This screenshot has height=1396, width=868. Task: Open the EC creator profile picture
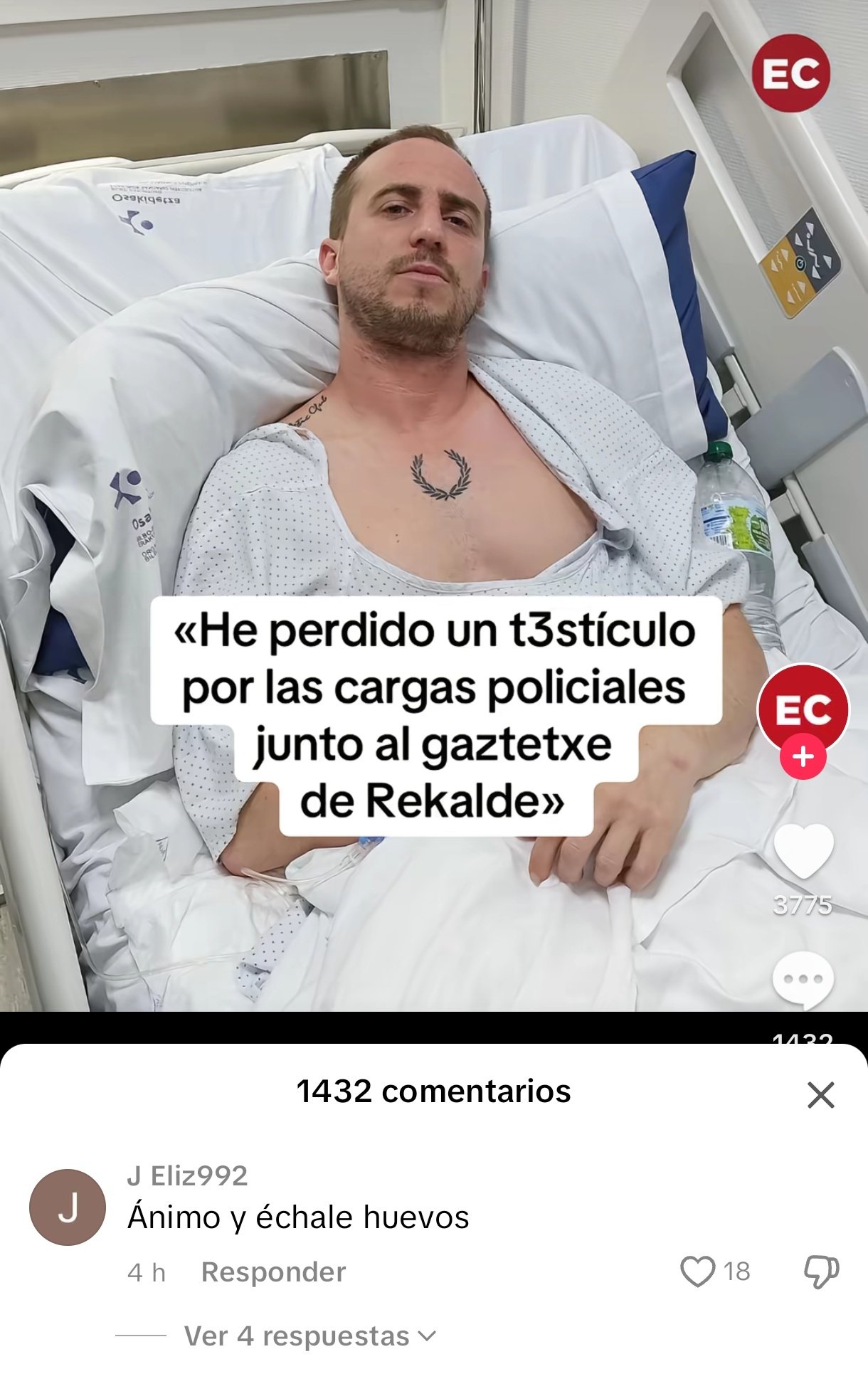pyautogui.click(x=803, y=707)
